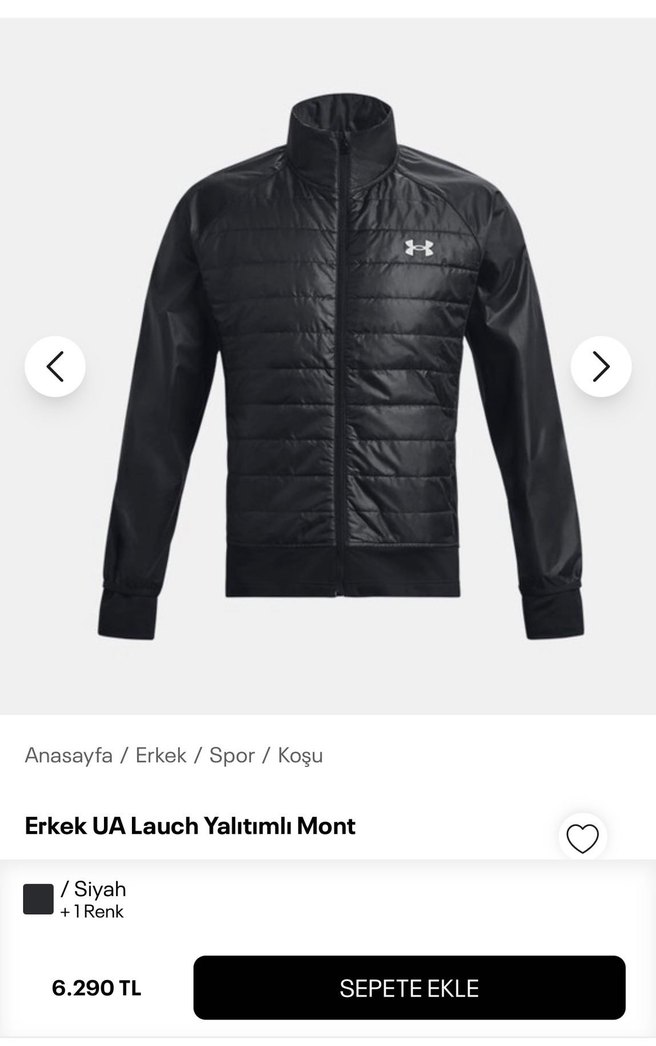Show the next product image
656x1046 pixels.
pyautogui.click(x=601, y=367)
